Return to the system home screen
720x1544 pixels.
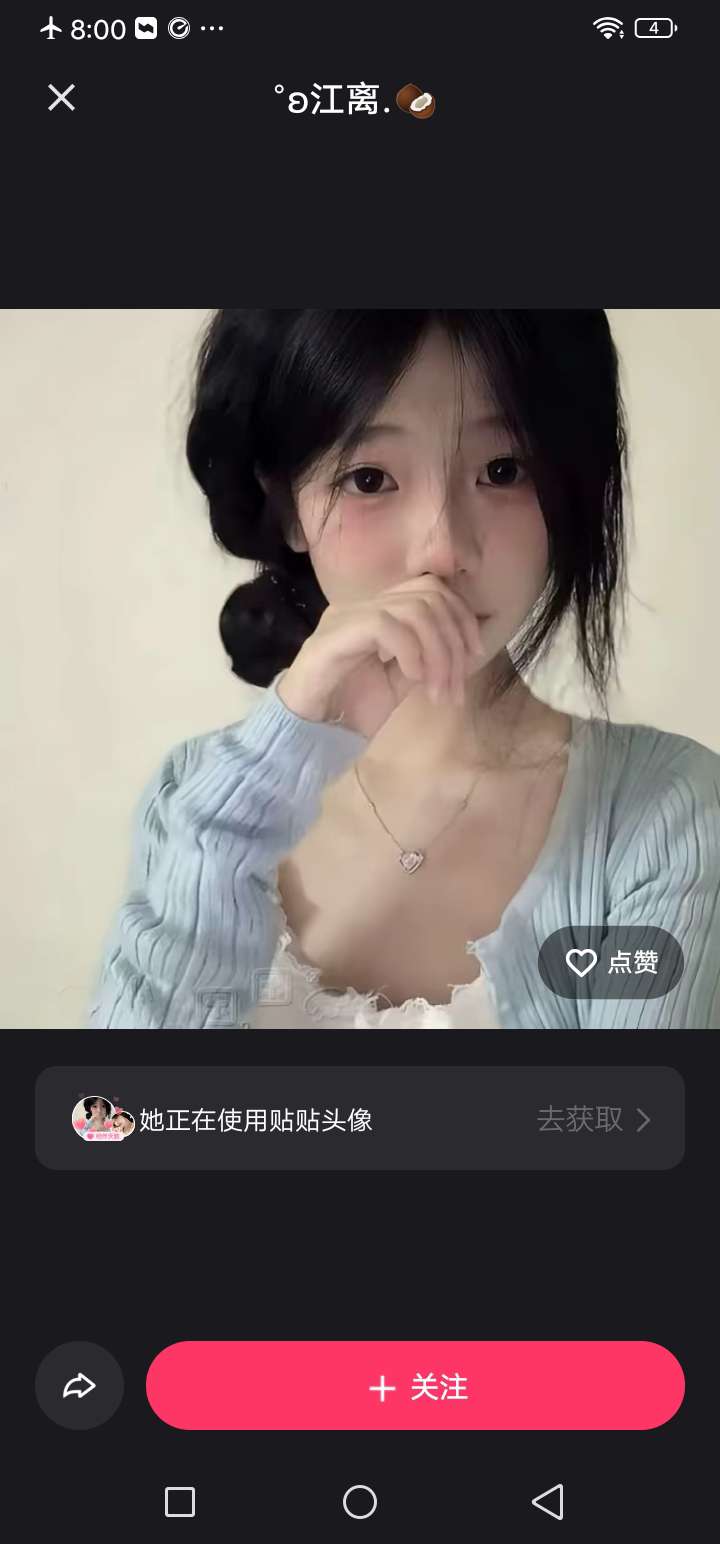point(360,1501)
